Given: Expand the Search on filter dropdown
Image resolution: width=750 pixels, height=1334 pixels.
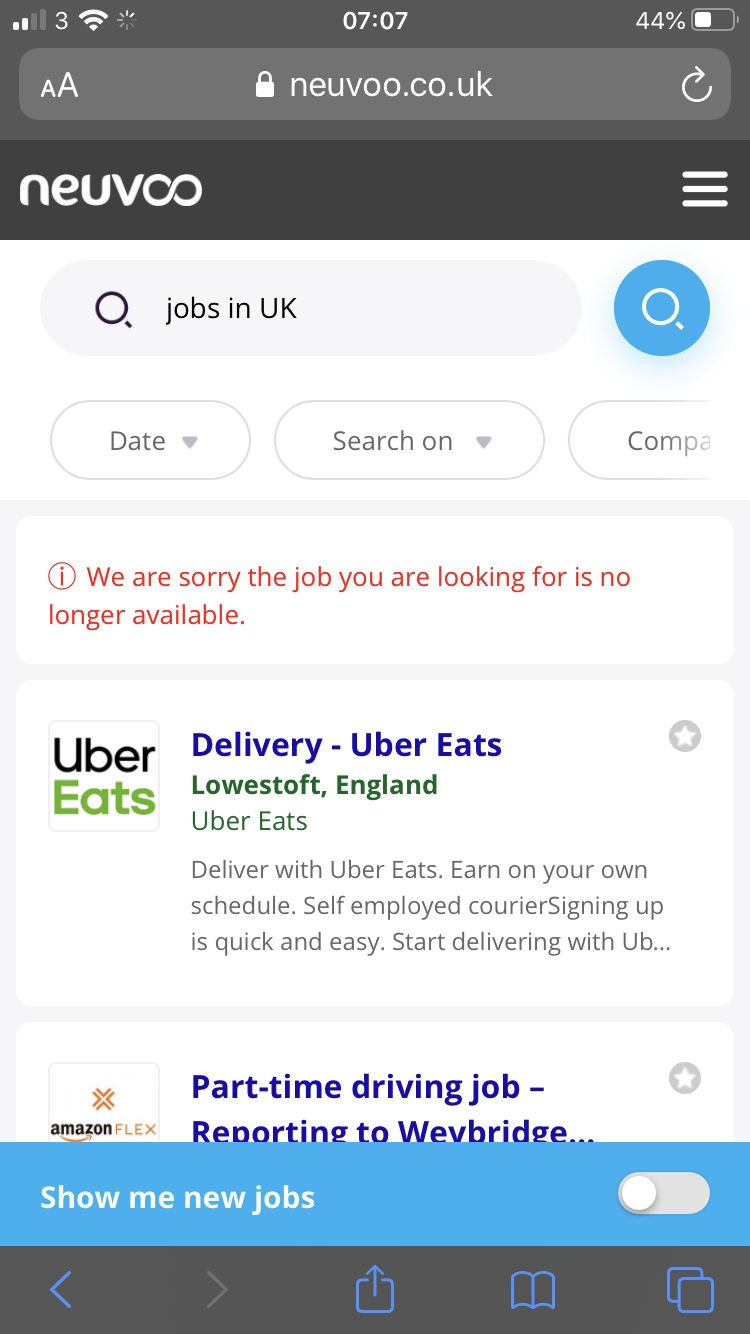Looking at the screenshot, I should (409, 441).
